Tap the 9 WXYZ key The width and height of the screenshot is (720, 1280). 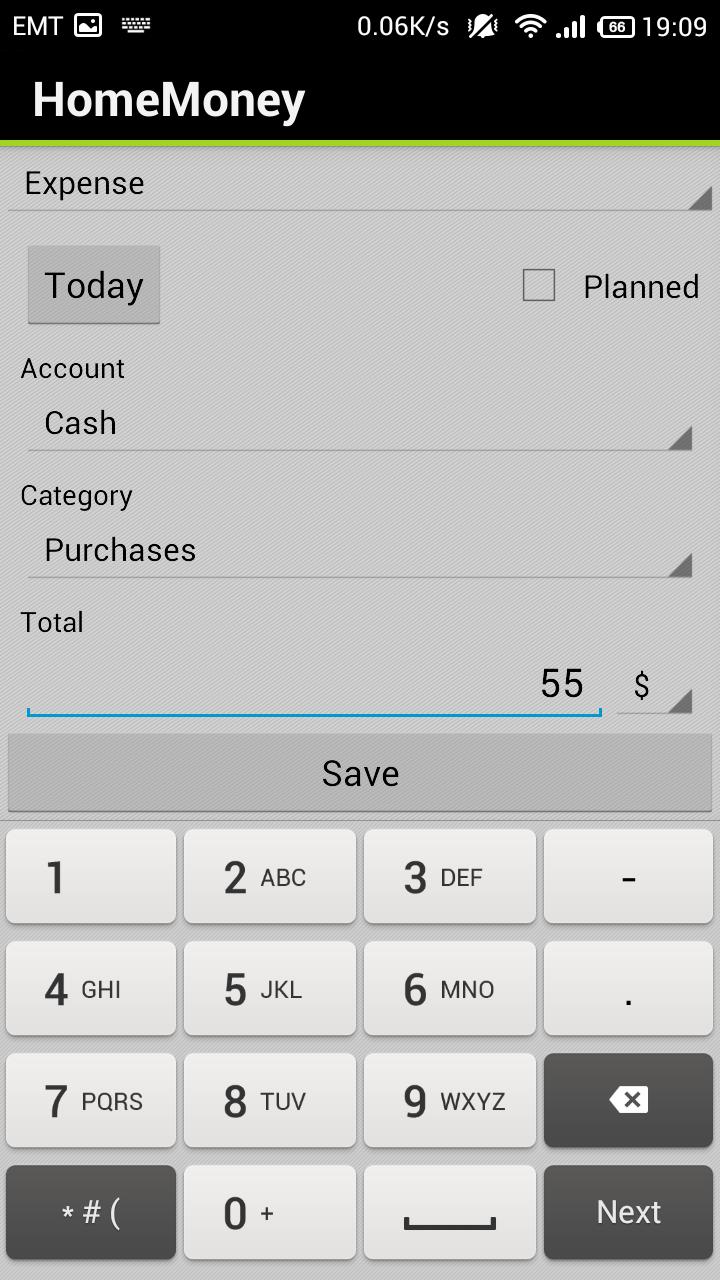449,1100
